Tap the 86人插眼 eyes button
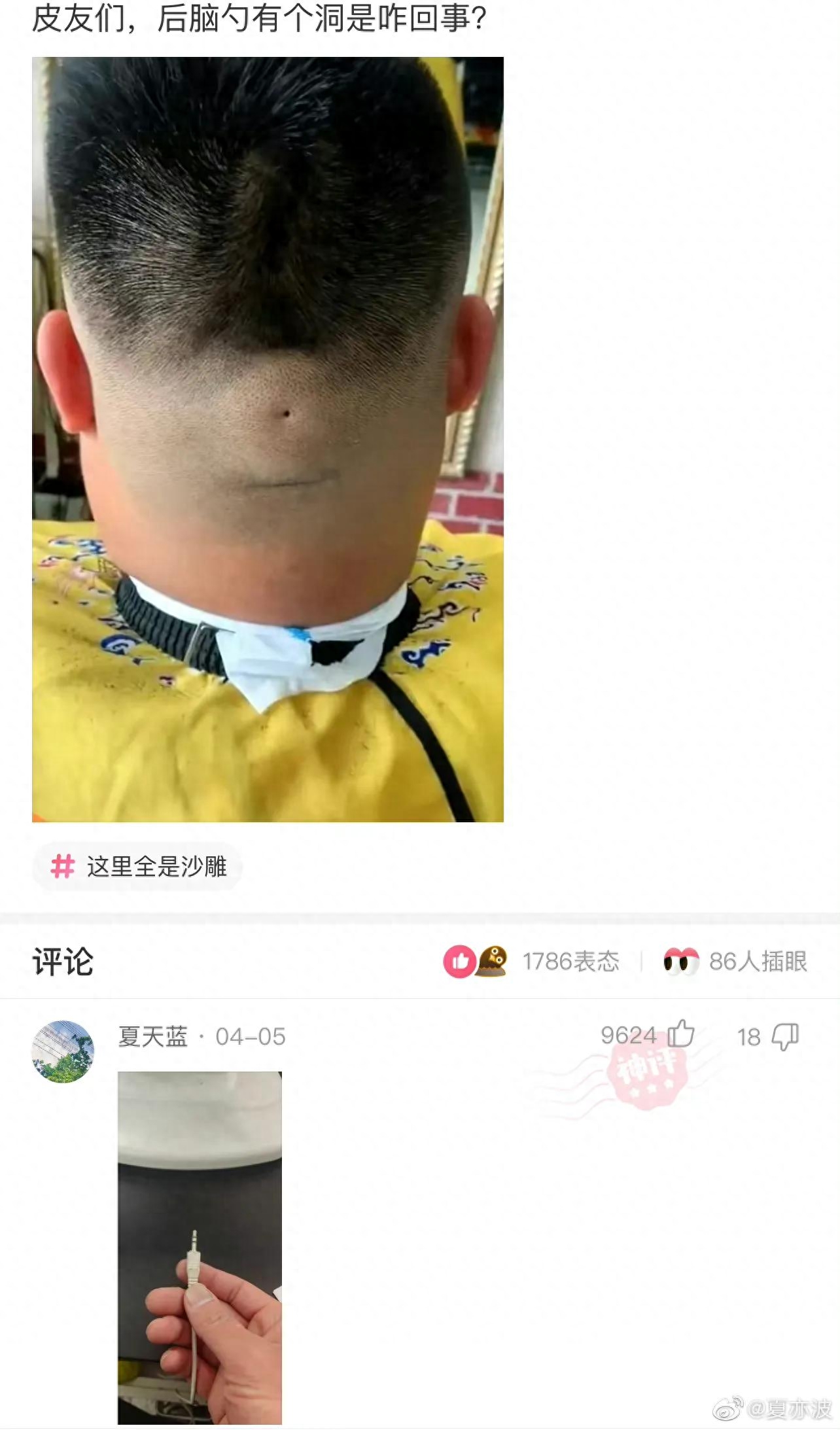This screenshot has height=1430, width=840. [735, 962]
